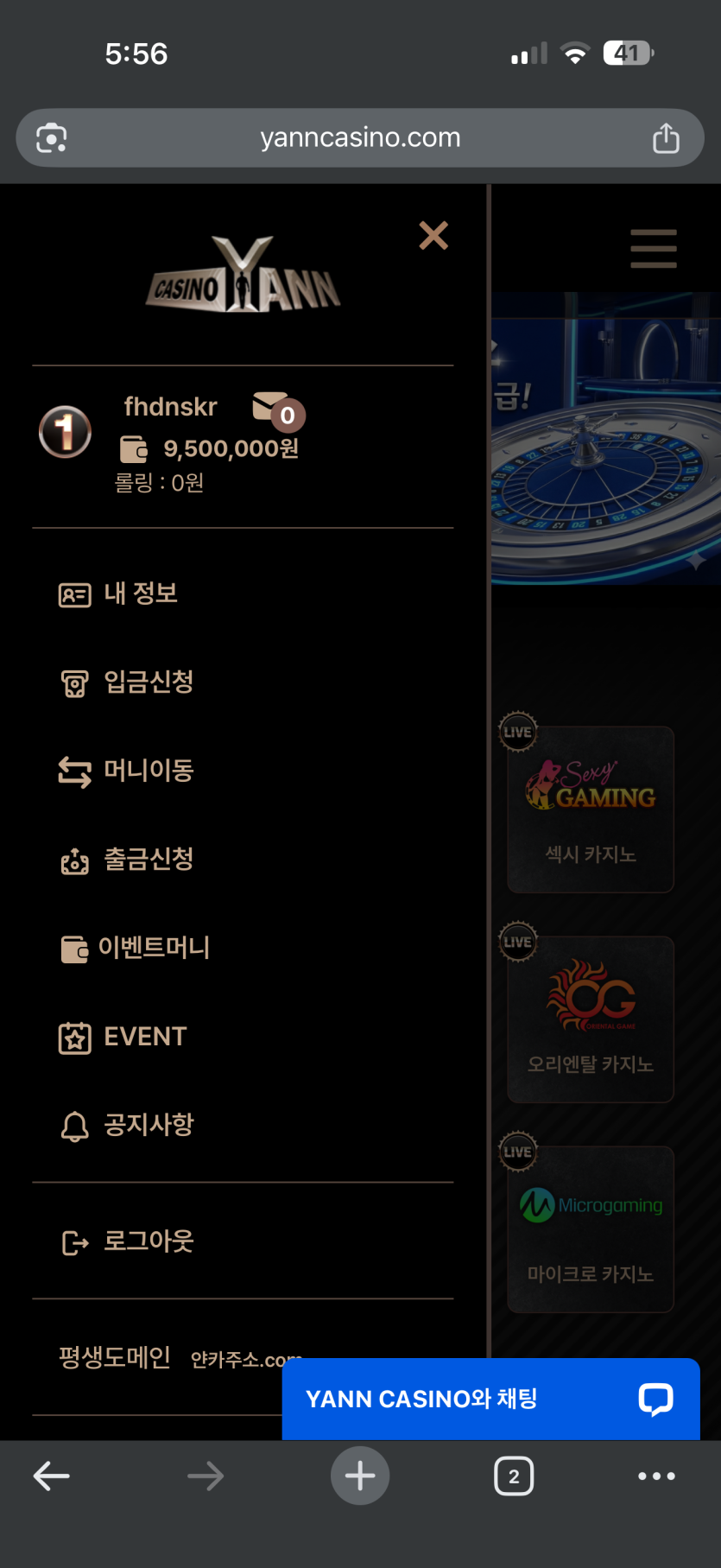
Task: Open 머니이동 money transfer
Action: pyautogui.click(x=148, y=771)
